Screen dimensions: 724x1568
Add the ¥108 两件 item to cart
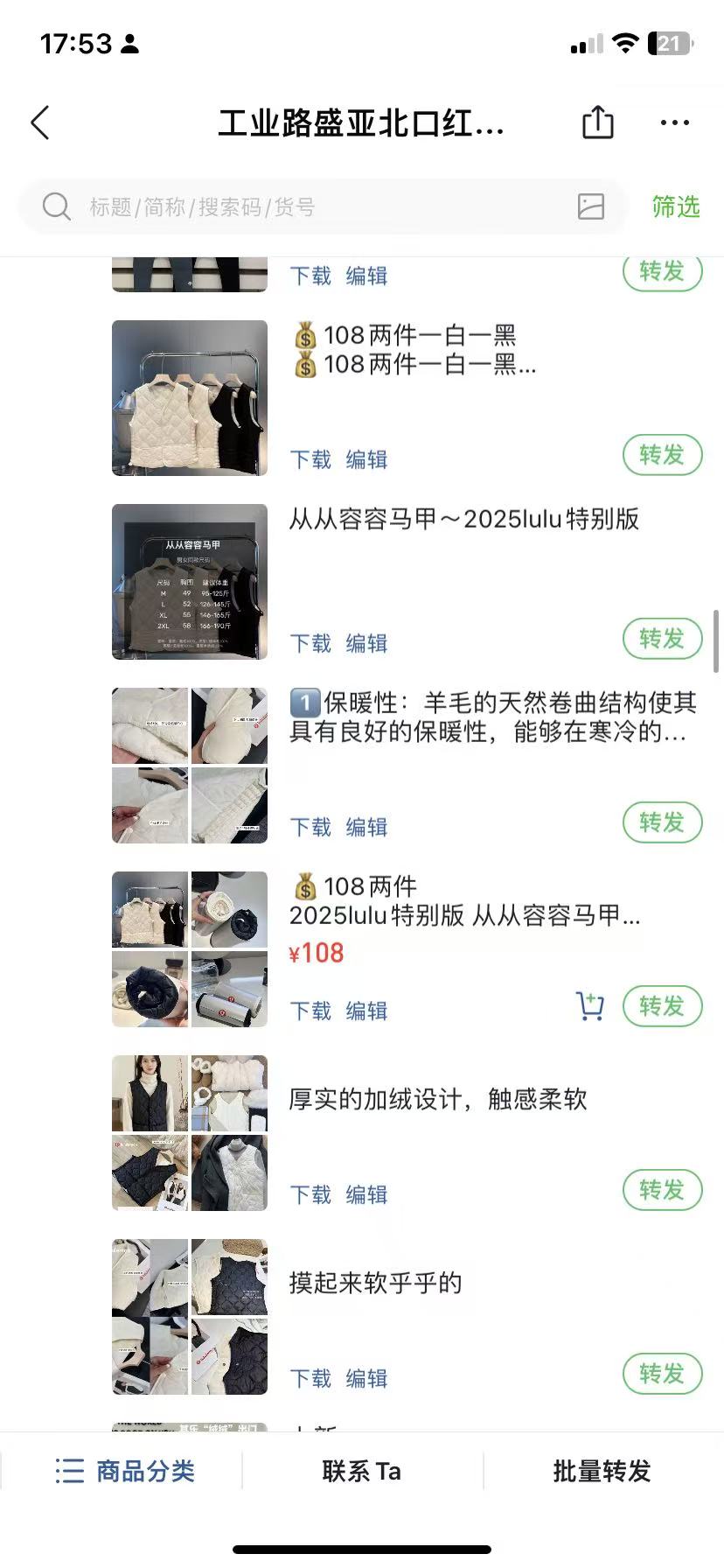(590, 1006)
